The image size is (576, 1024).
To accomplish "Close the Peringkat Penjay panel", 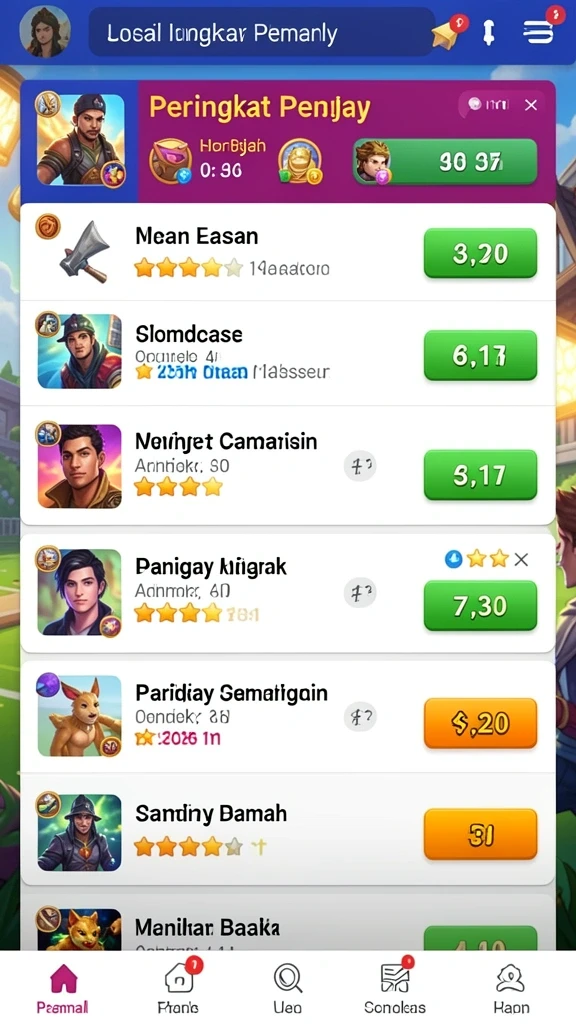I will (531, 105).
